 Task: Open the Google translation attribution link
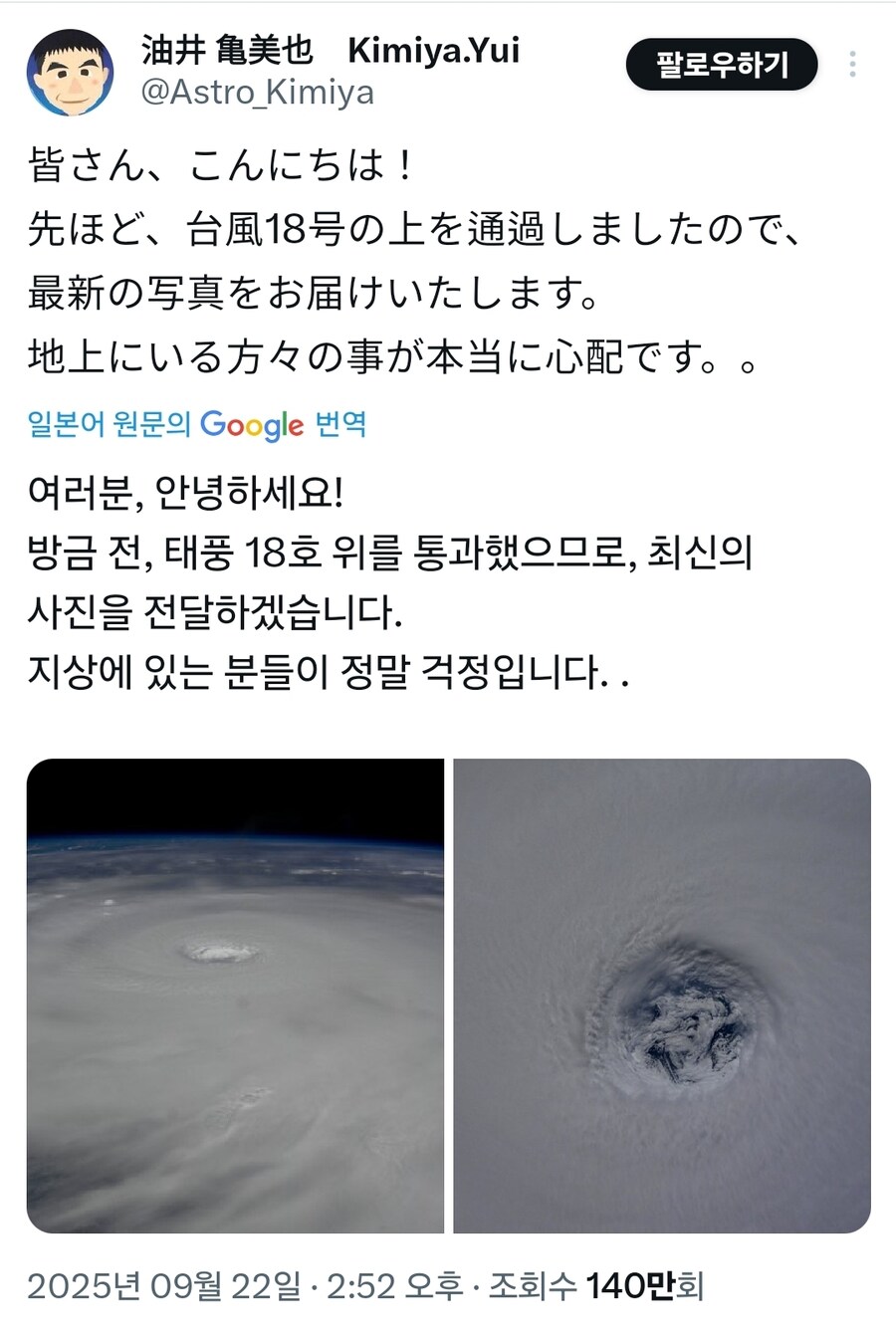tap(197, 424)
